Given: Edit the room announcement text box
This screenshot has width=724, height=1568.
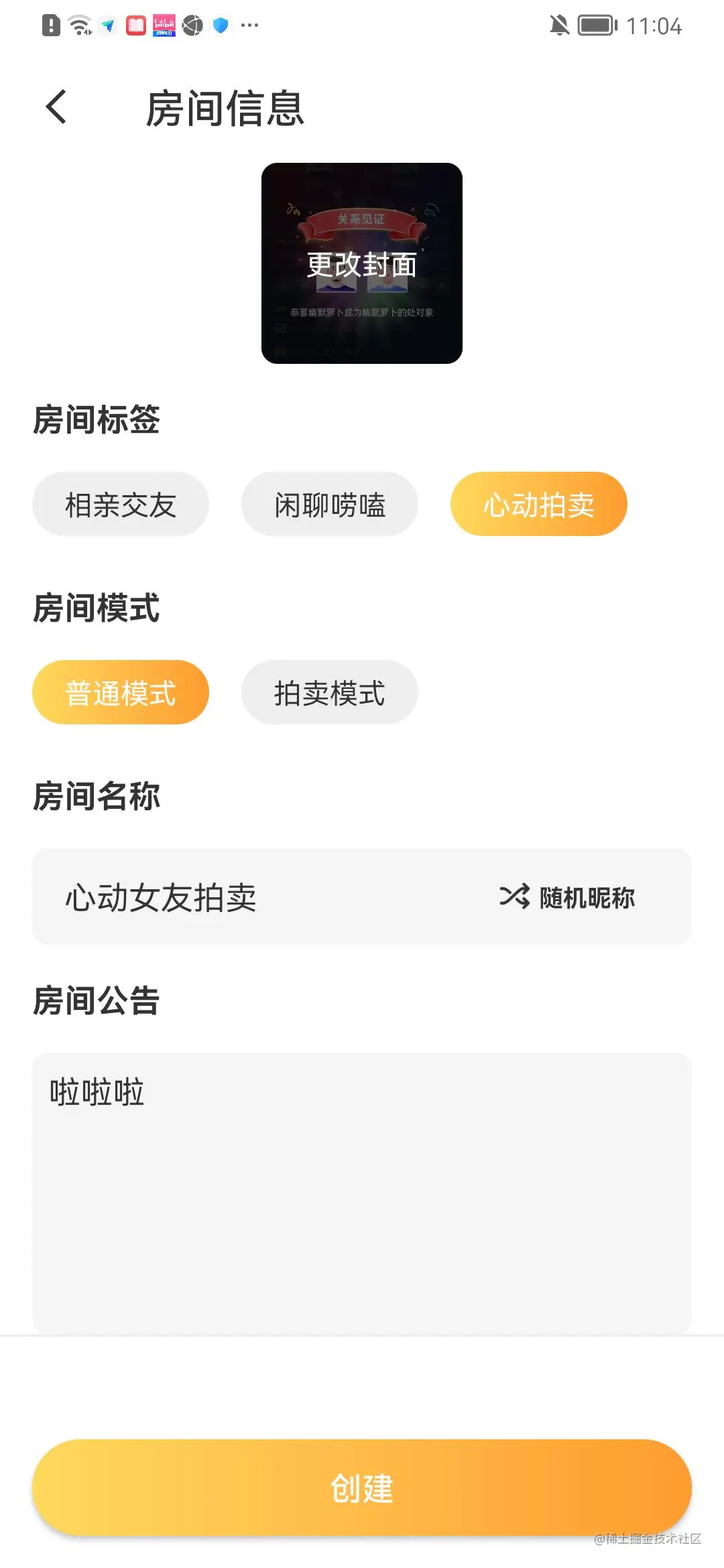Looking at the screenshot, I should click(x=362, y=1193).
